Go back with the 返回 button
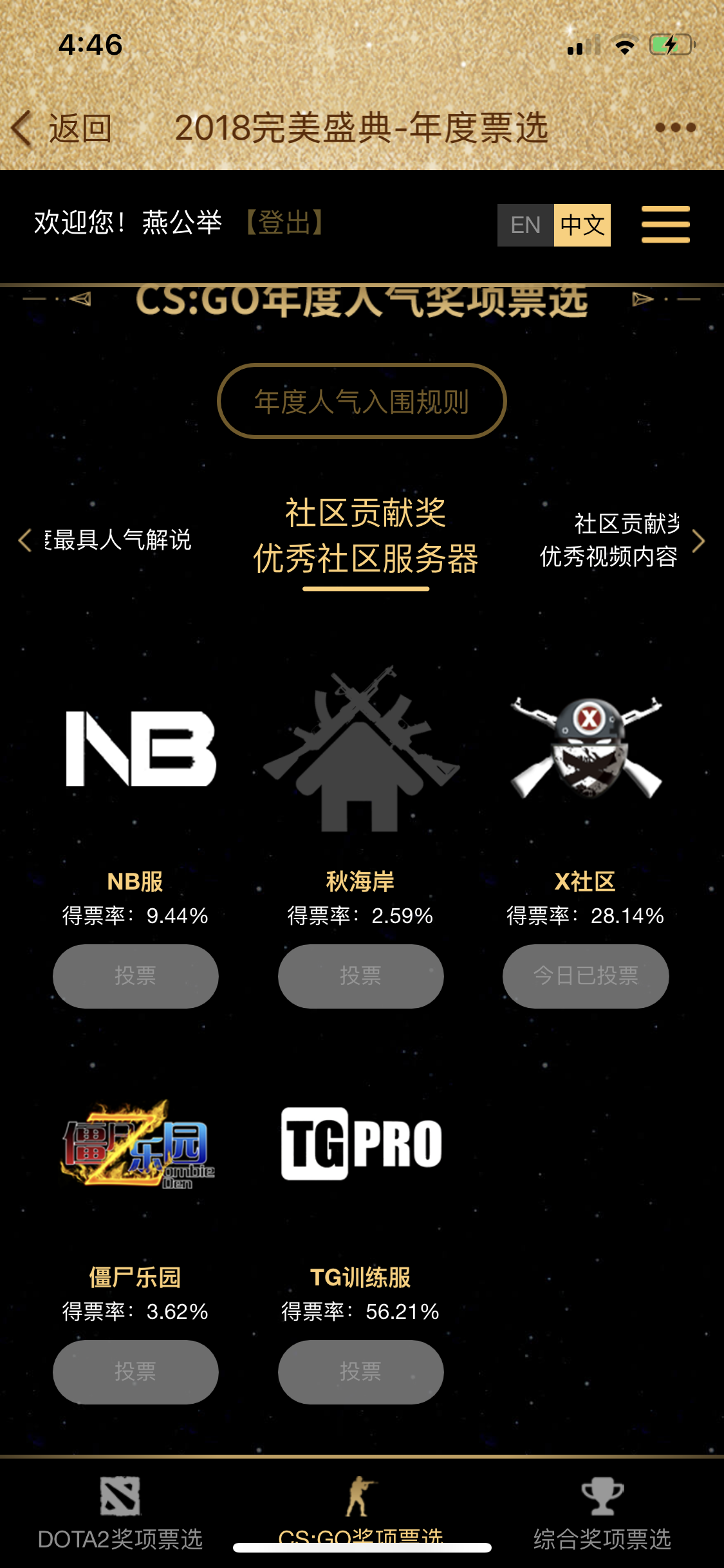724x1568 pixels. point(62,128)
